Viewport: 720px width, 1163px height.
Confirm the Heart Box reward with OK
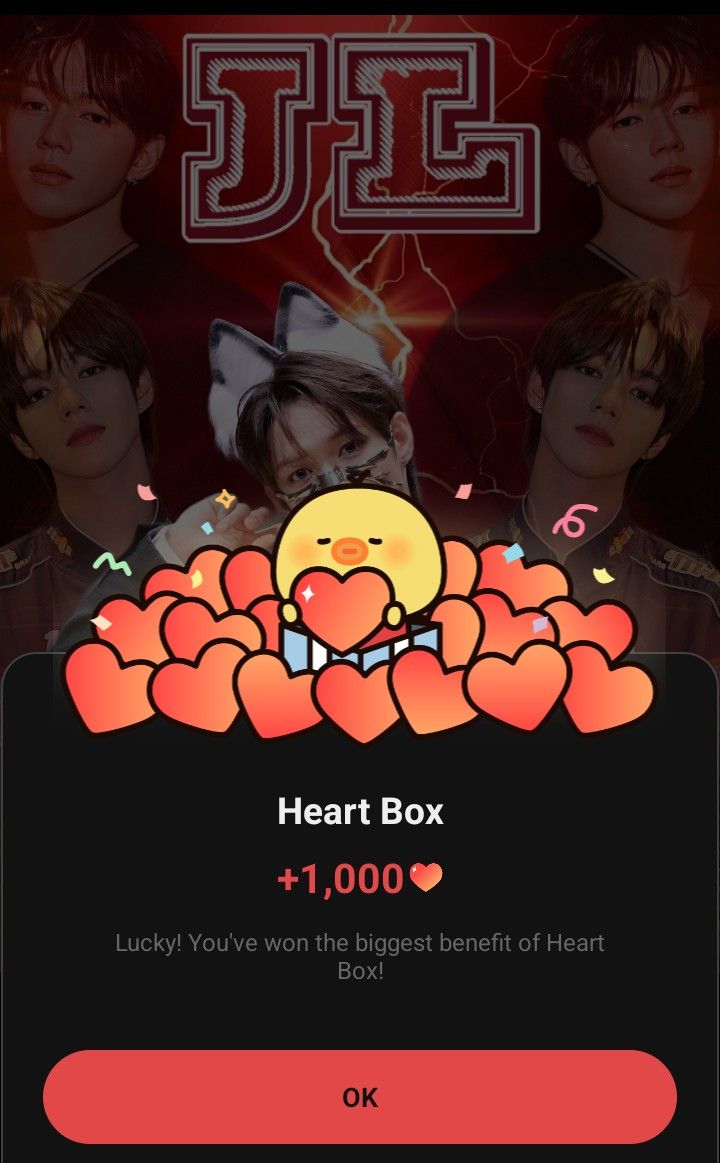(360, 1097)
